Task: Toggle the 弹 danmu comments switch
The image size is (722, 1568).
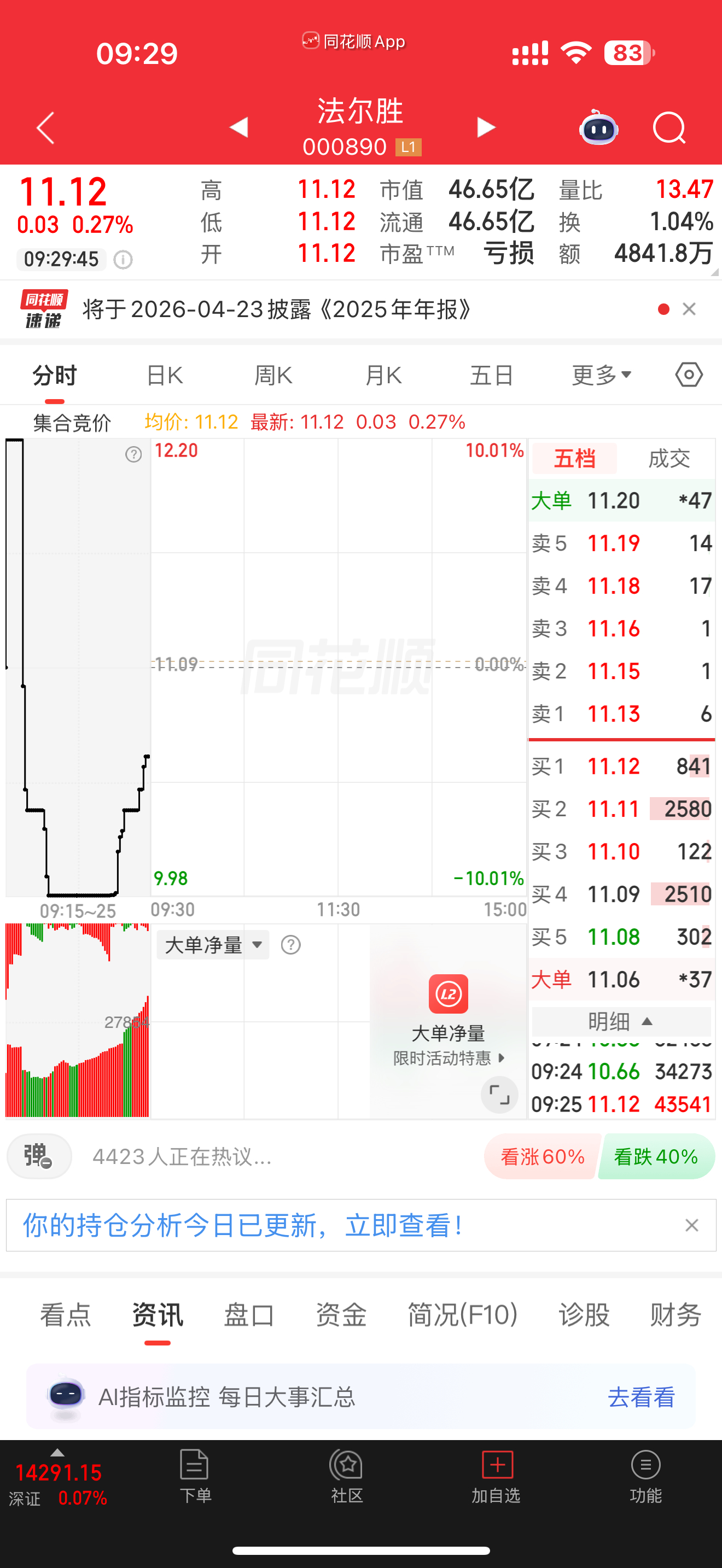Action: click(x=39, y=1156)
